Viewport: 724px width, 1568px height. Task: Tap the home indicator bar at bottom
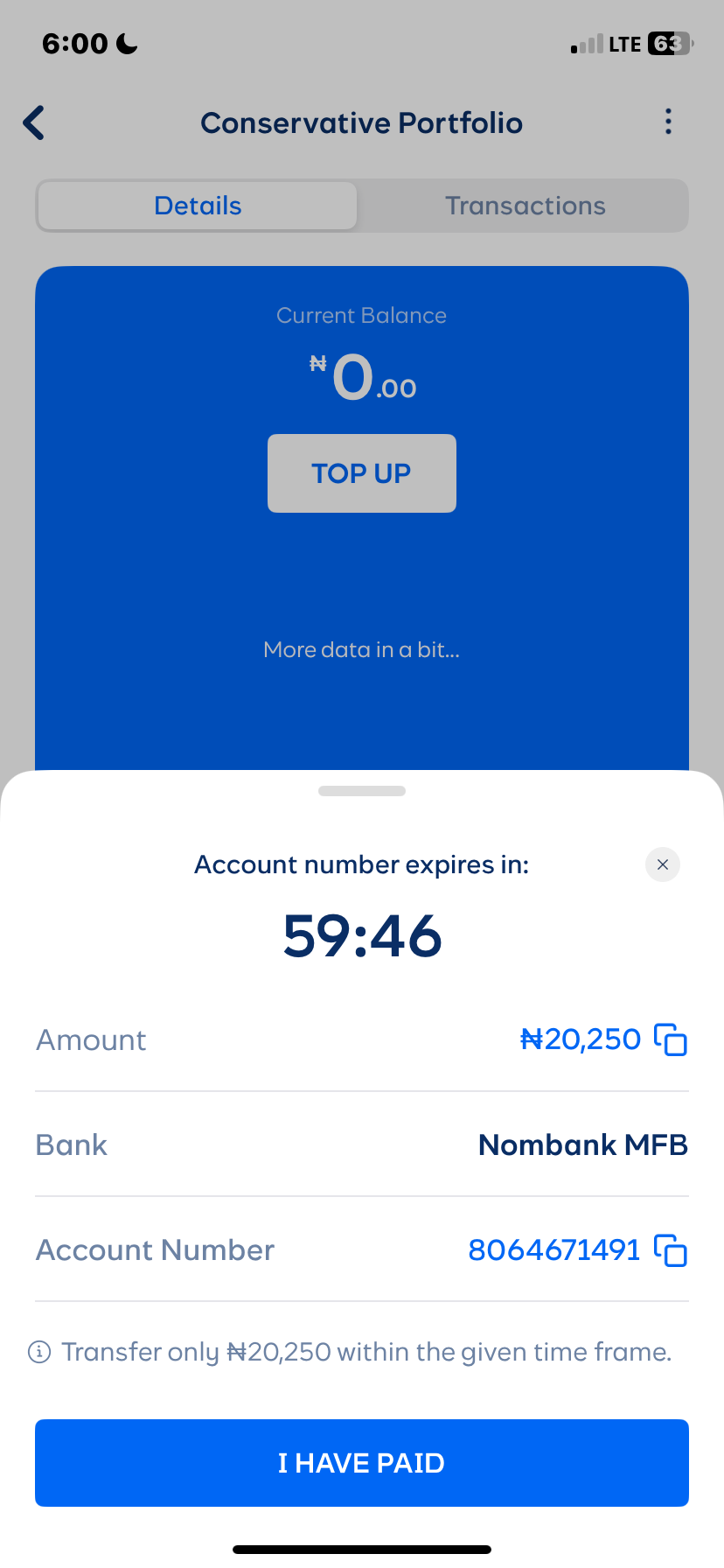361,1549
